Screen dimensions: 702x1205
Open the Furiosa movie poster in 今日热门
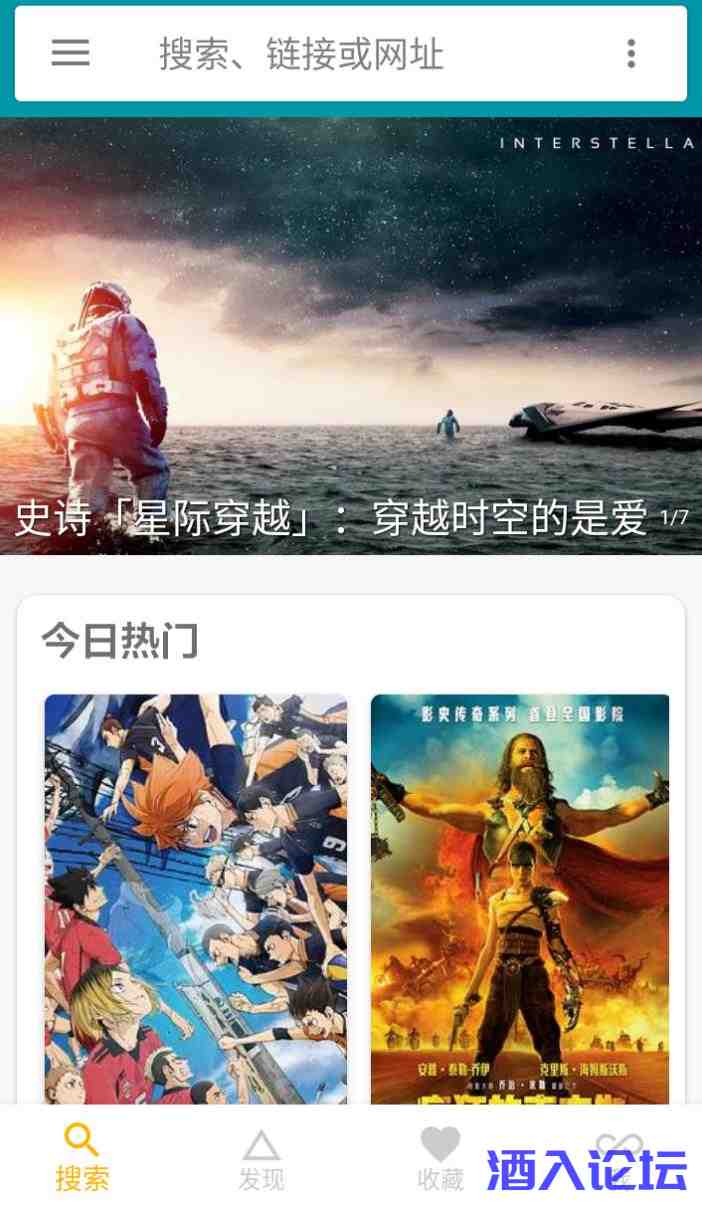[x=520, y=898]
